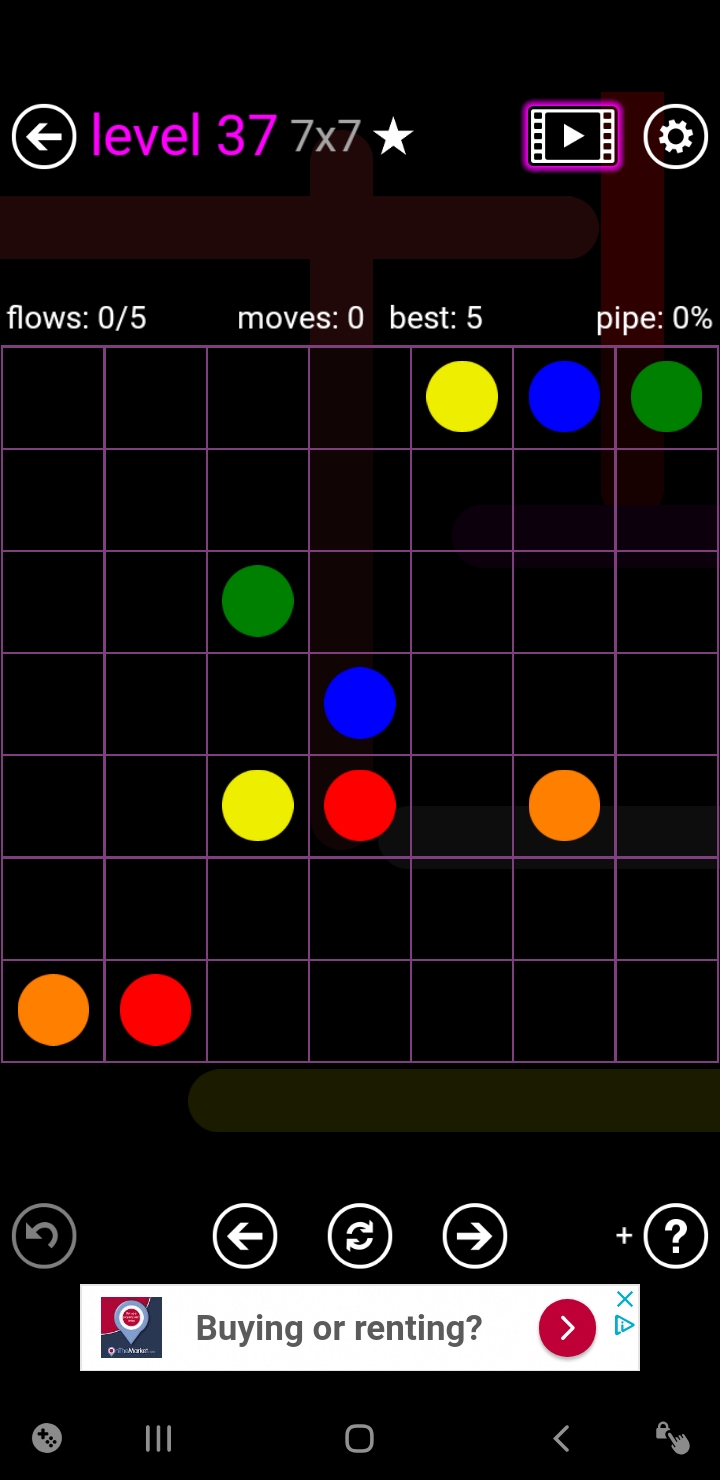Undo the last move
This screenshot has height=1480, width=720.
click(x=44, y=1236)
